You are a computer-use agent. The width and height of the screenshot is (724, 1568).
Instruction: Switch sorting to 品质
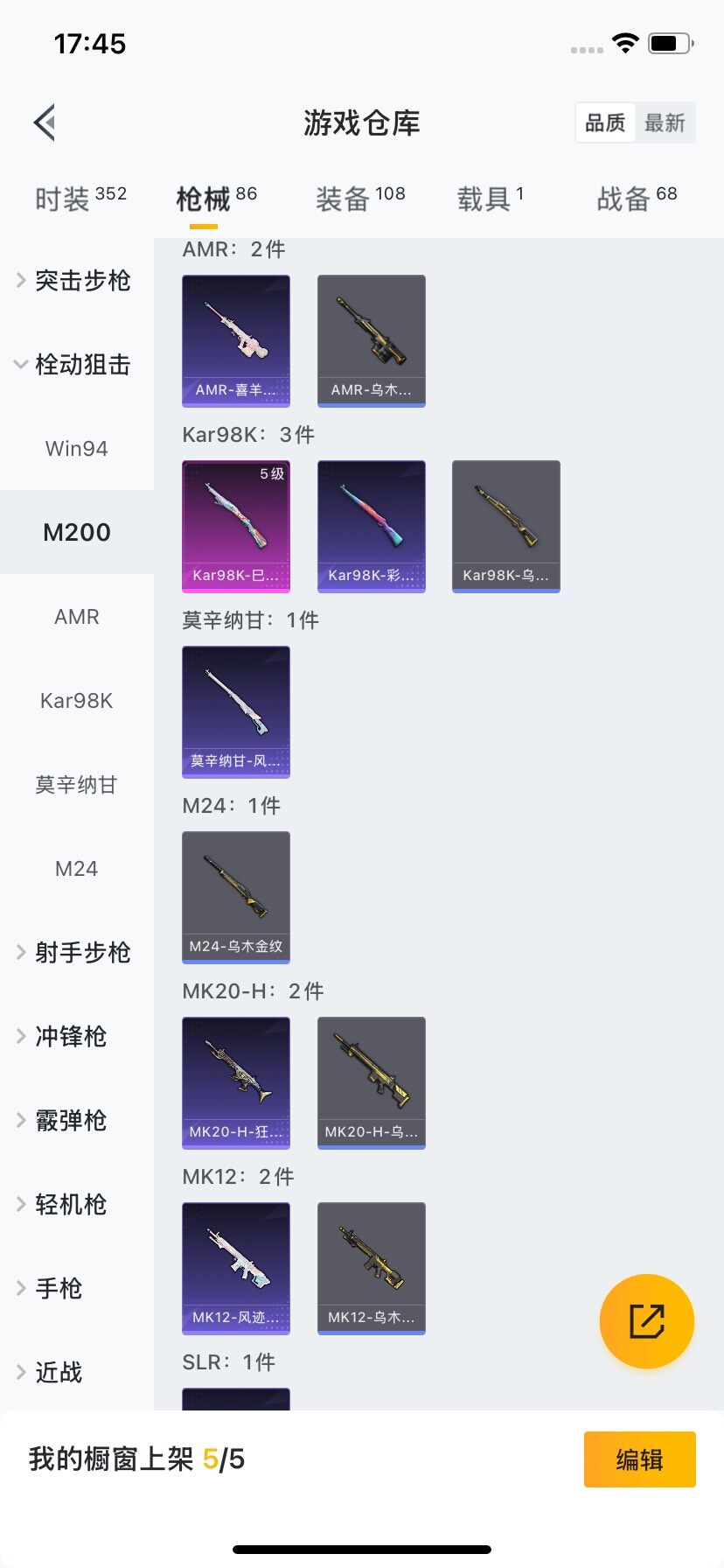[x=604, y=122]
